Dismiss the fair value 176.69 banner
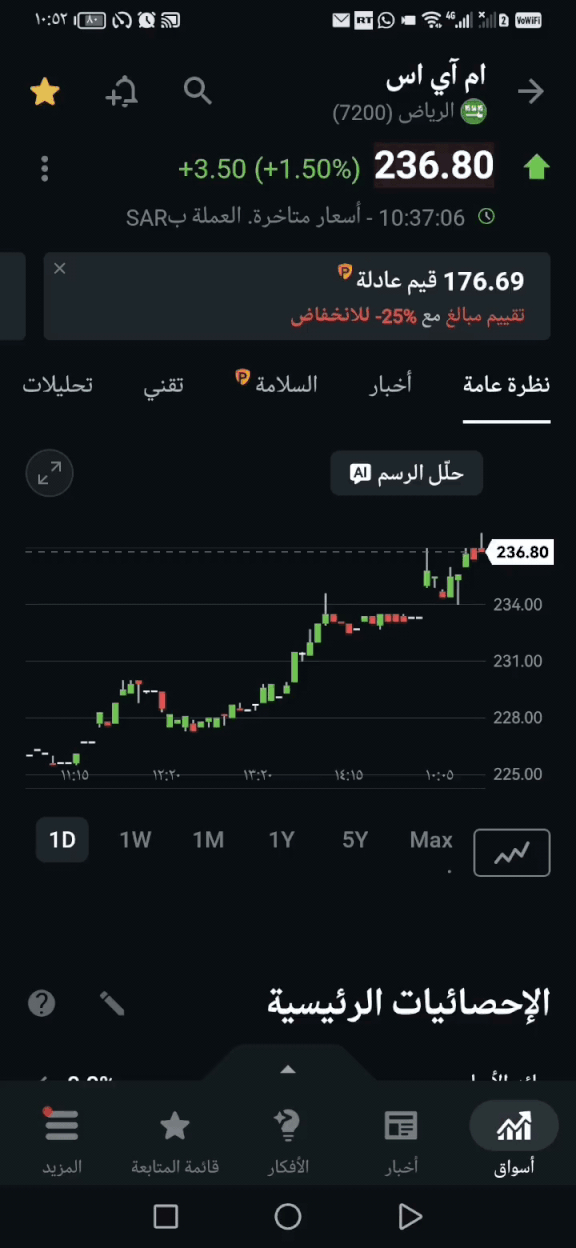Viewport: 576px width, 1248px height. point(60,268)
